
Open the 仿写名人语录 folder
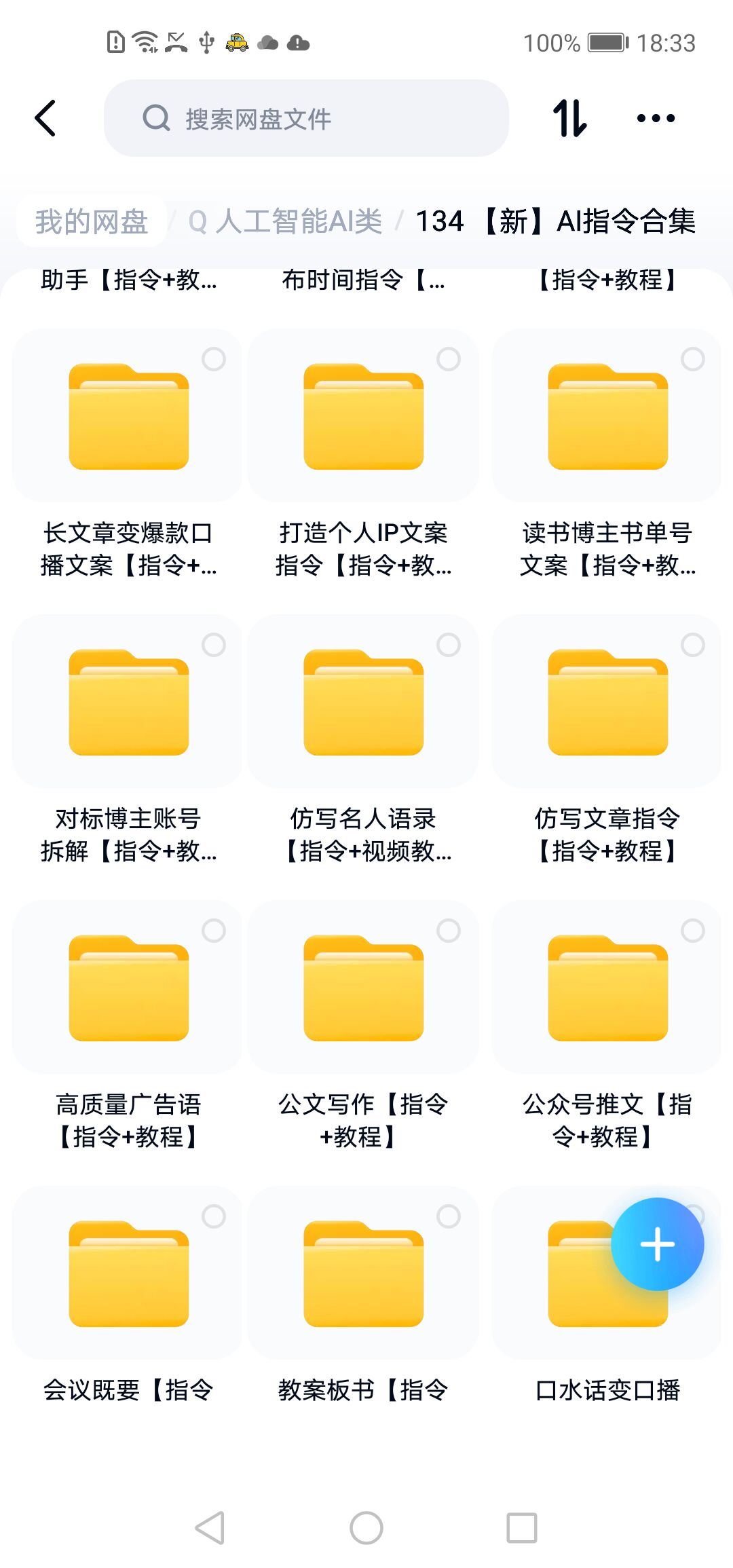click(x=363, y=703)
